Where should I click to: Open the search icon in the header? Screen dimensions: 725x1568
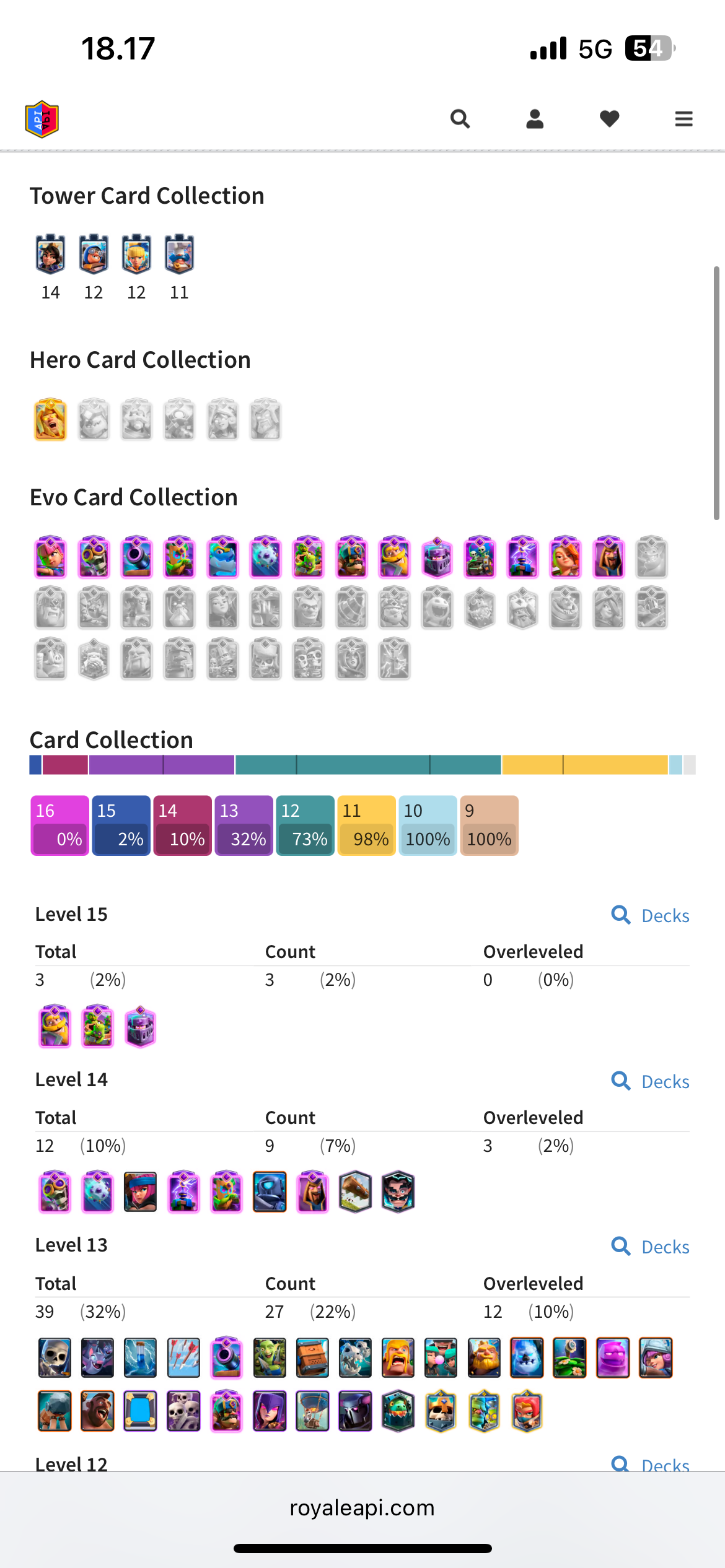(x=460, y=118)
